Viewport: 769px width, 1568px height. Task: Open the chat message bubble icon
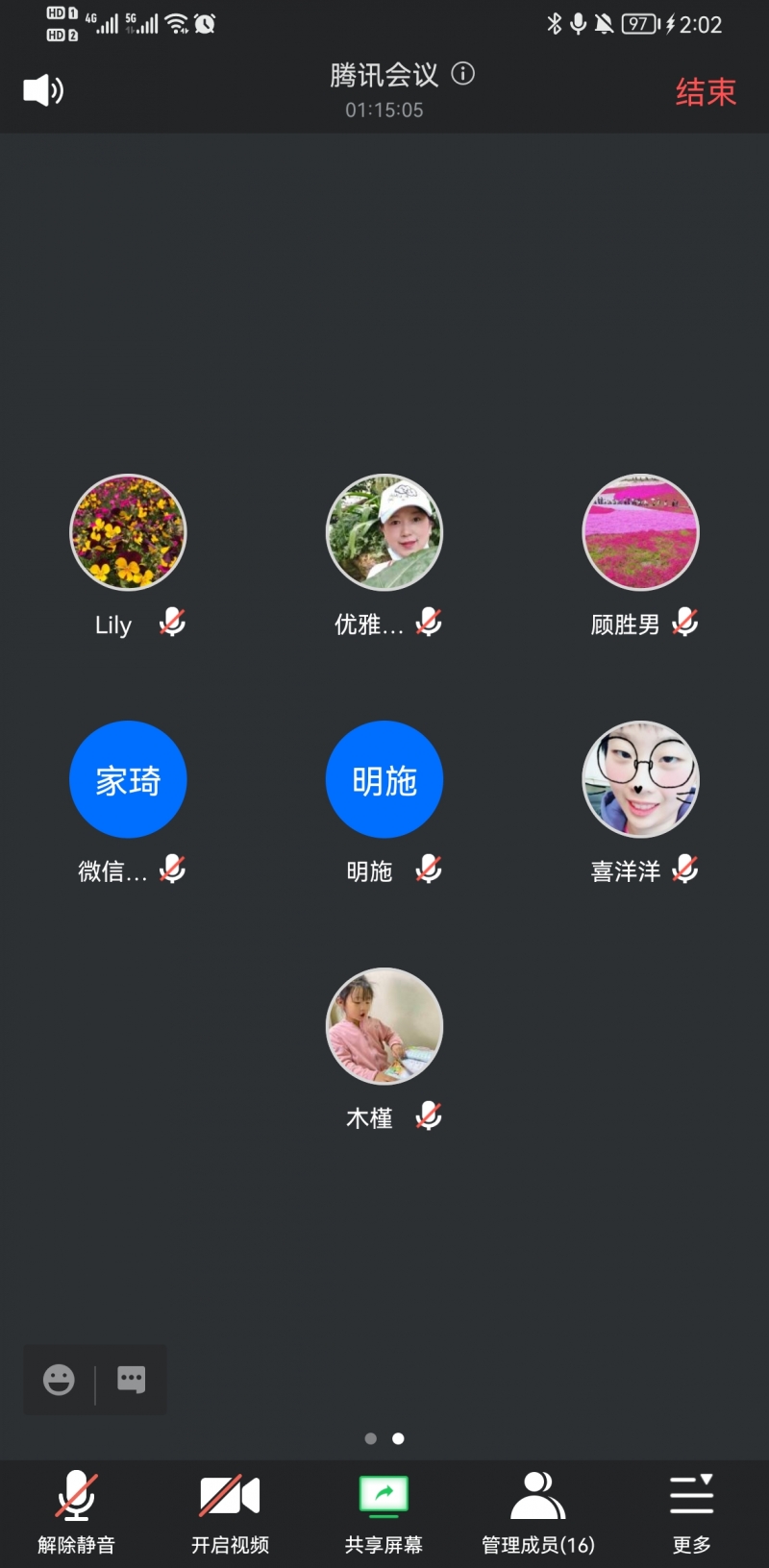click(132, 1380)
